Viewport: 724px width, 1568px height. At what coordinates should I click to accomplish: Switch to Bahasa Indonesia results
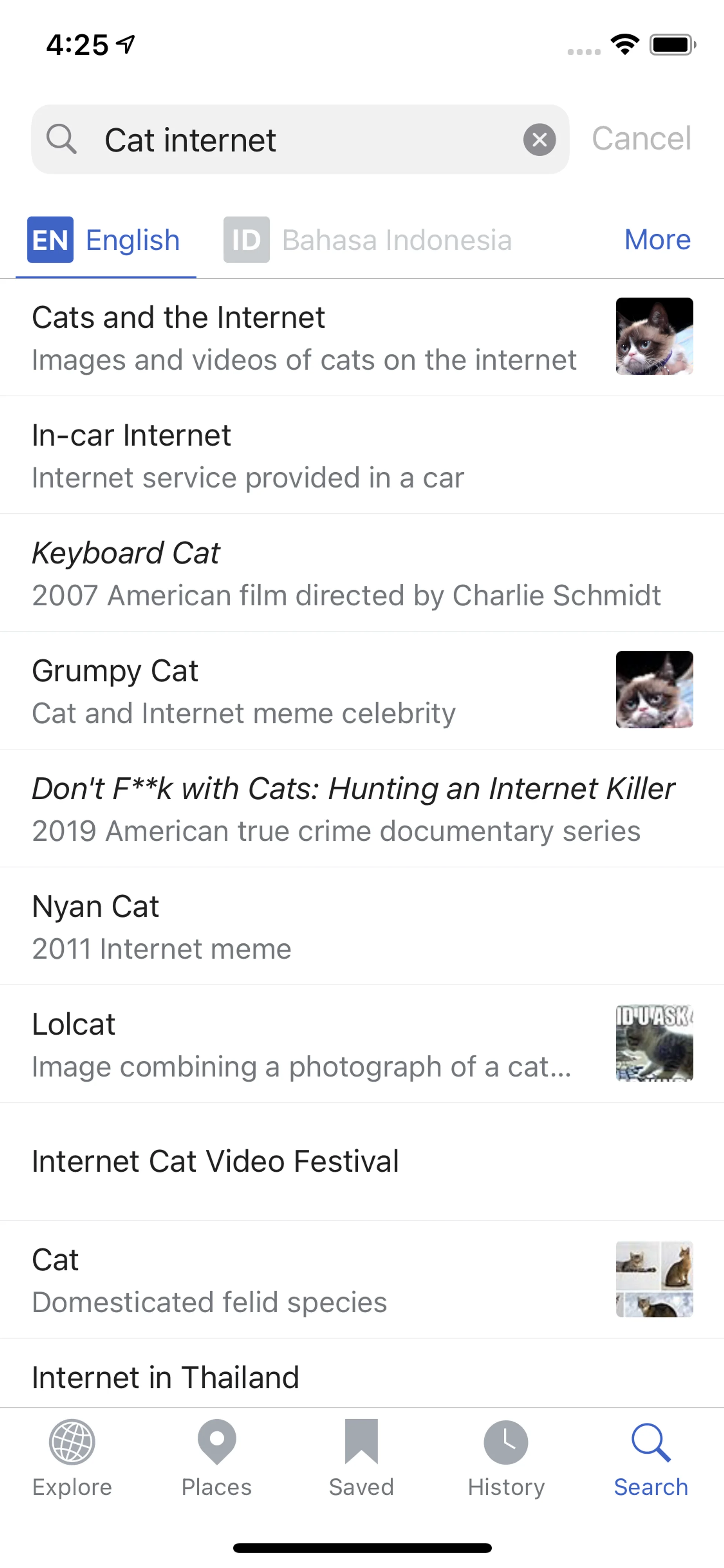coord(368,240)
